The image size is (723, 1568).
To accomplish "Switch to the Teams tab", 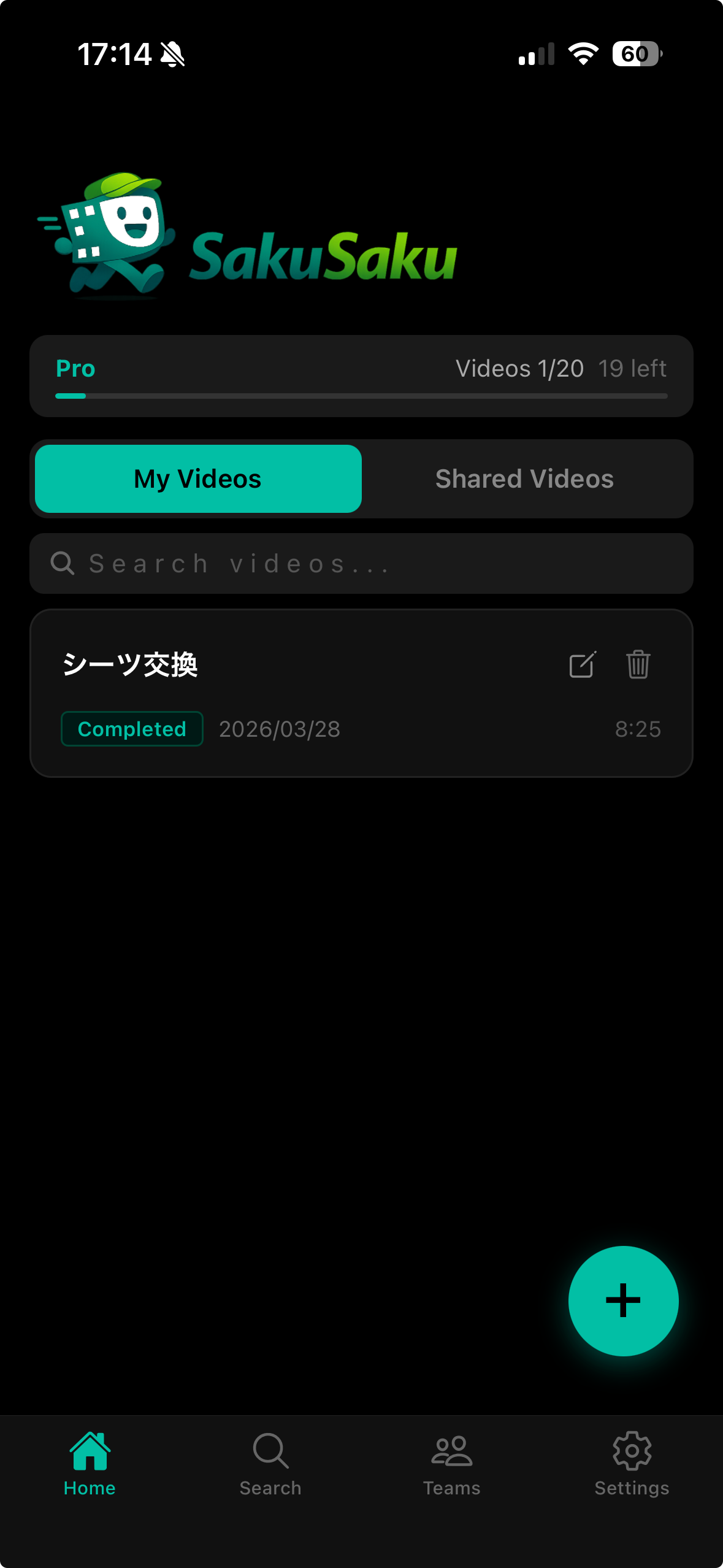I will coord(451,1464).
